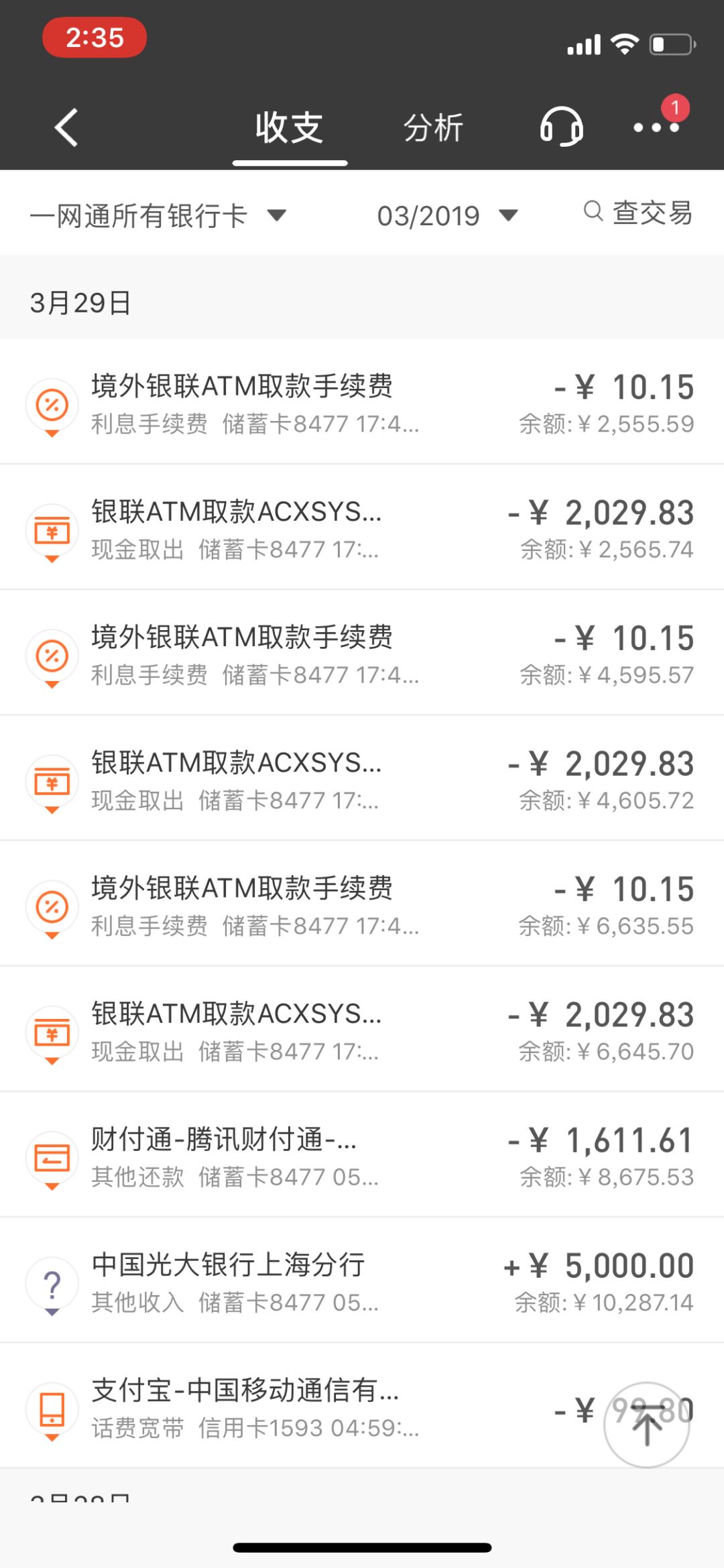Open the three-dot more menu
The width and height of the screenshot is (724, 1568).
pos(657,127)
